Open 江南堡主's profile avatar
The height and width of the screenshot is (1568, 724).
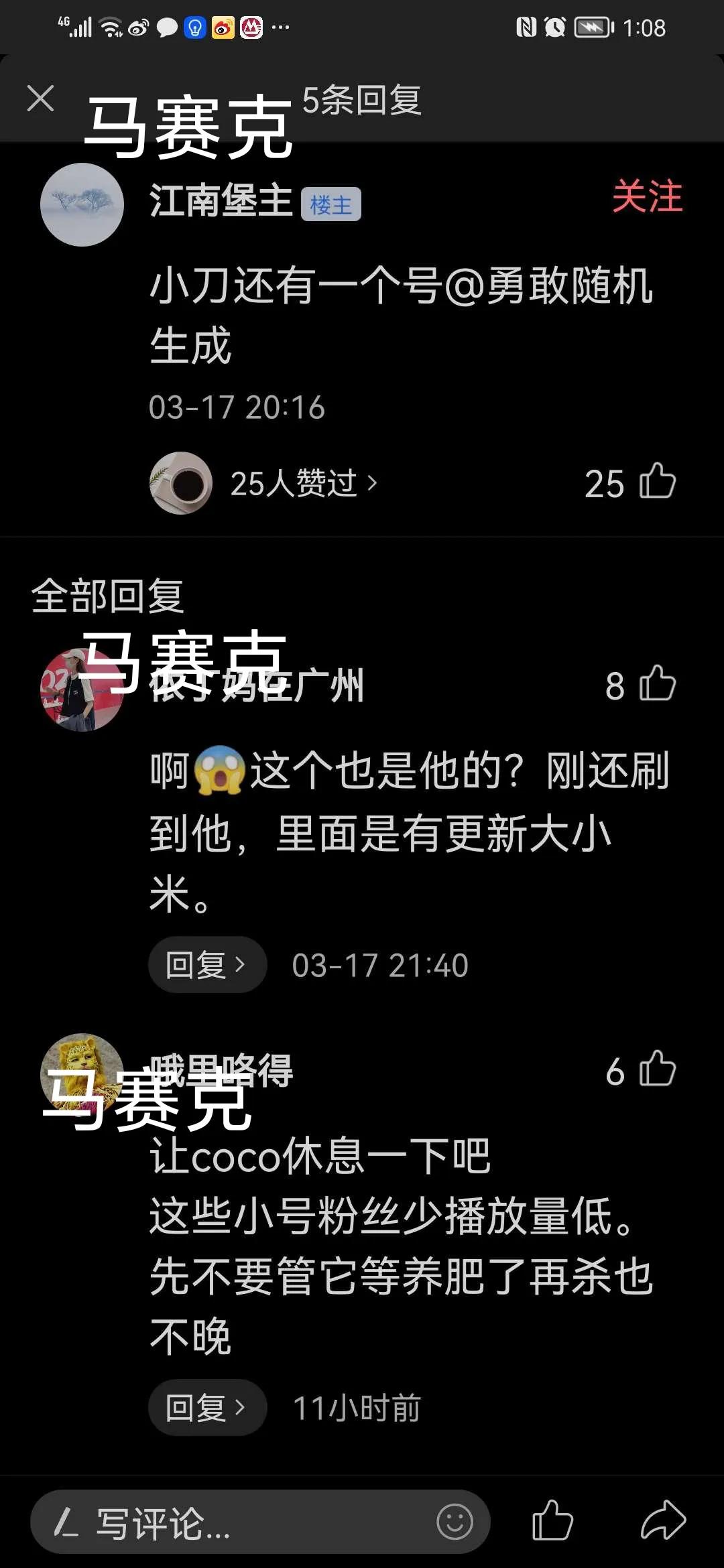[82, 205]
